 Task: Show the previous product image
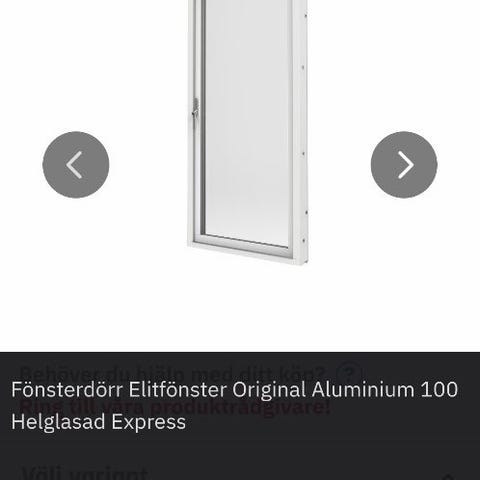click(x=76, y=165)
